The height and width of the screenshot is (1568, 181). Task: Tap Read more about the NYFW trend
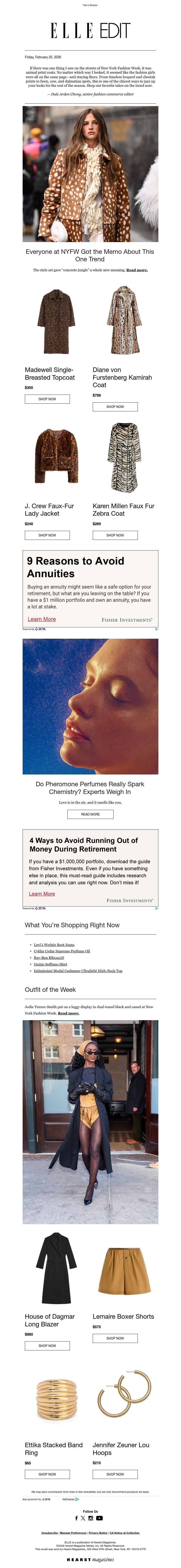point(137,270)
